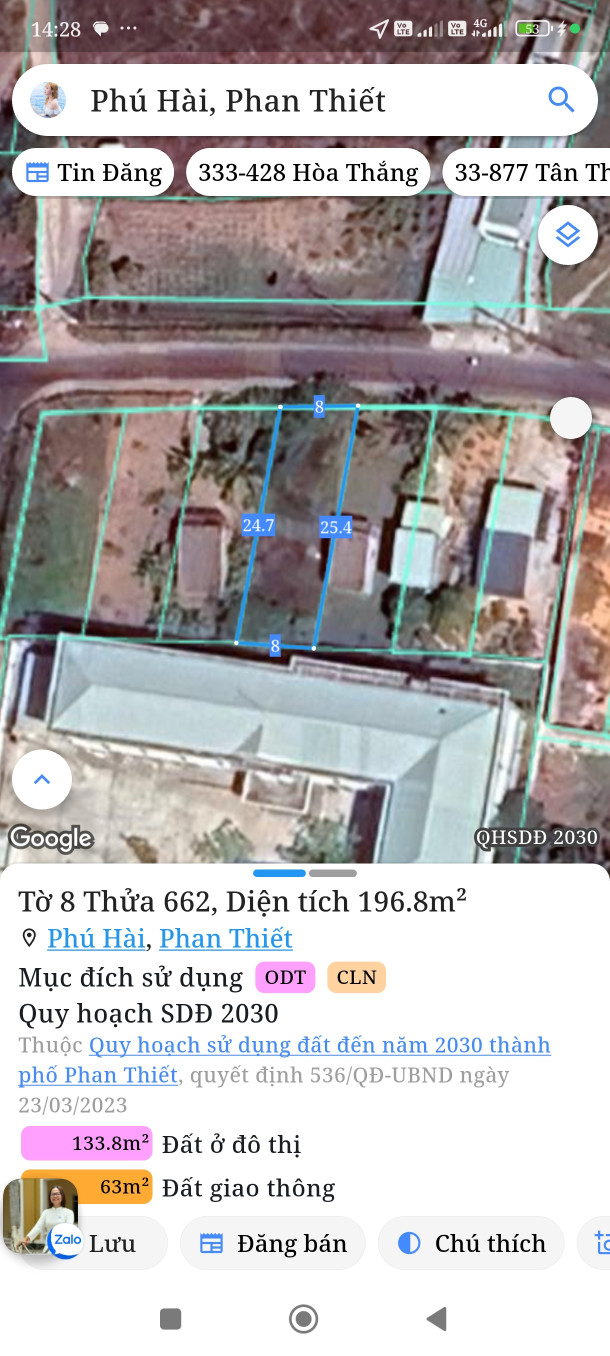
Task: Expand the panel with the up chevron
Action: pyautogui.click(x=42, y=779)
